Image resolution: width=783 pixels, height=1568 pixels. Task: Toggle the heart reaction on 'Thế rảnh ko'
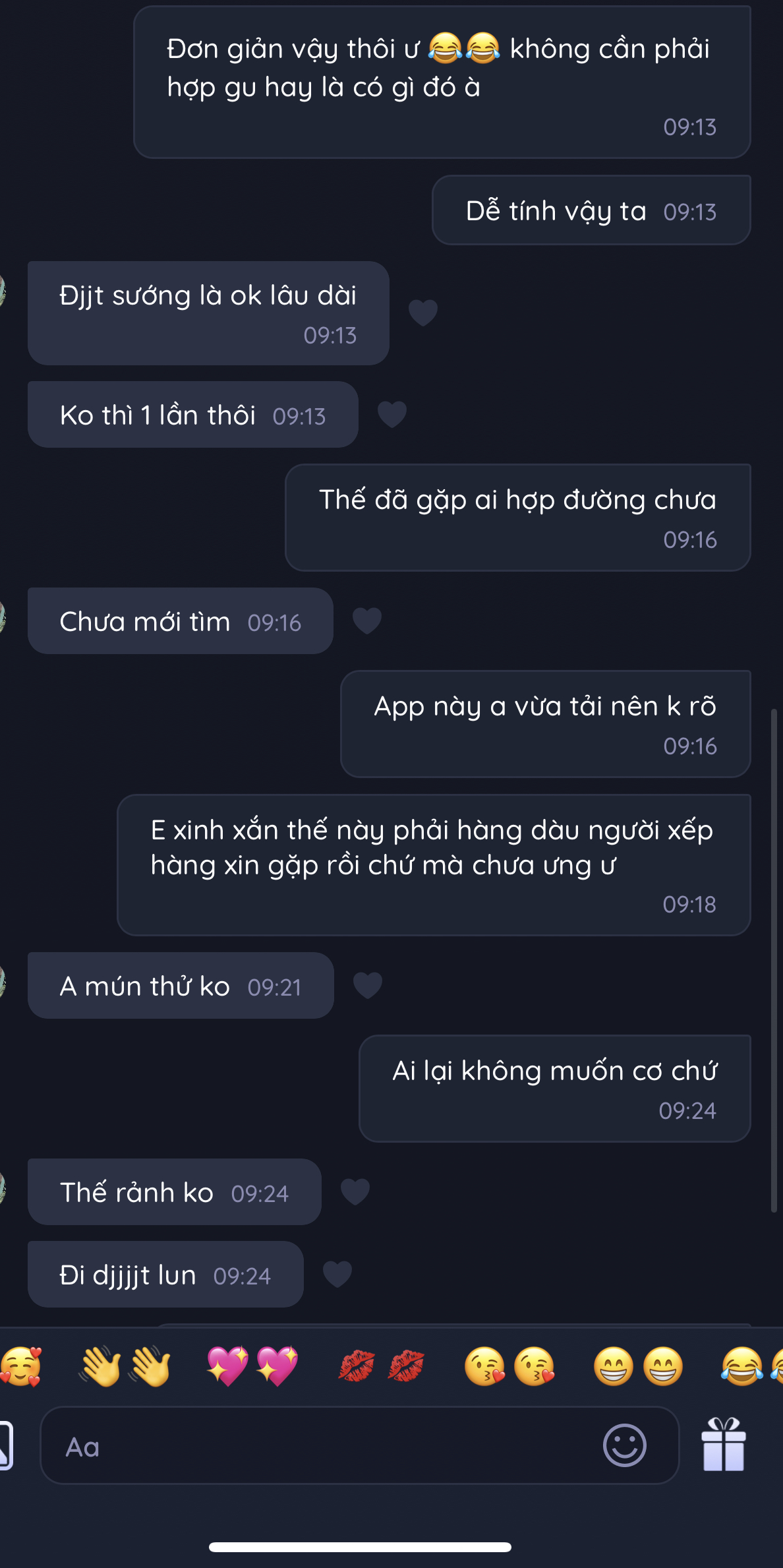[x=355, y=1191]
